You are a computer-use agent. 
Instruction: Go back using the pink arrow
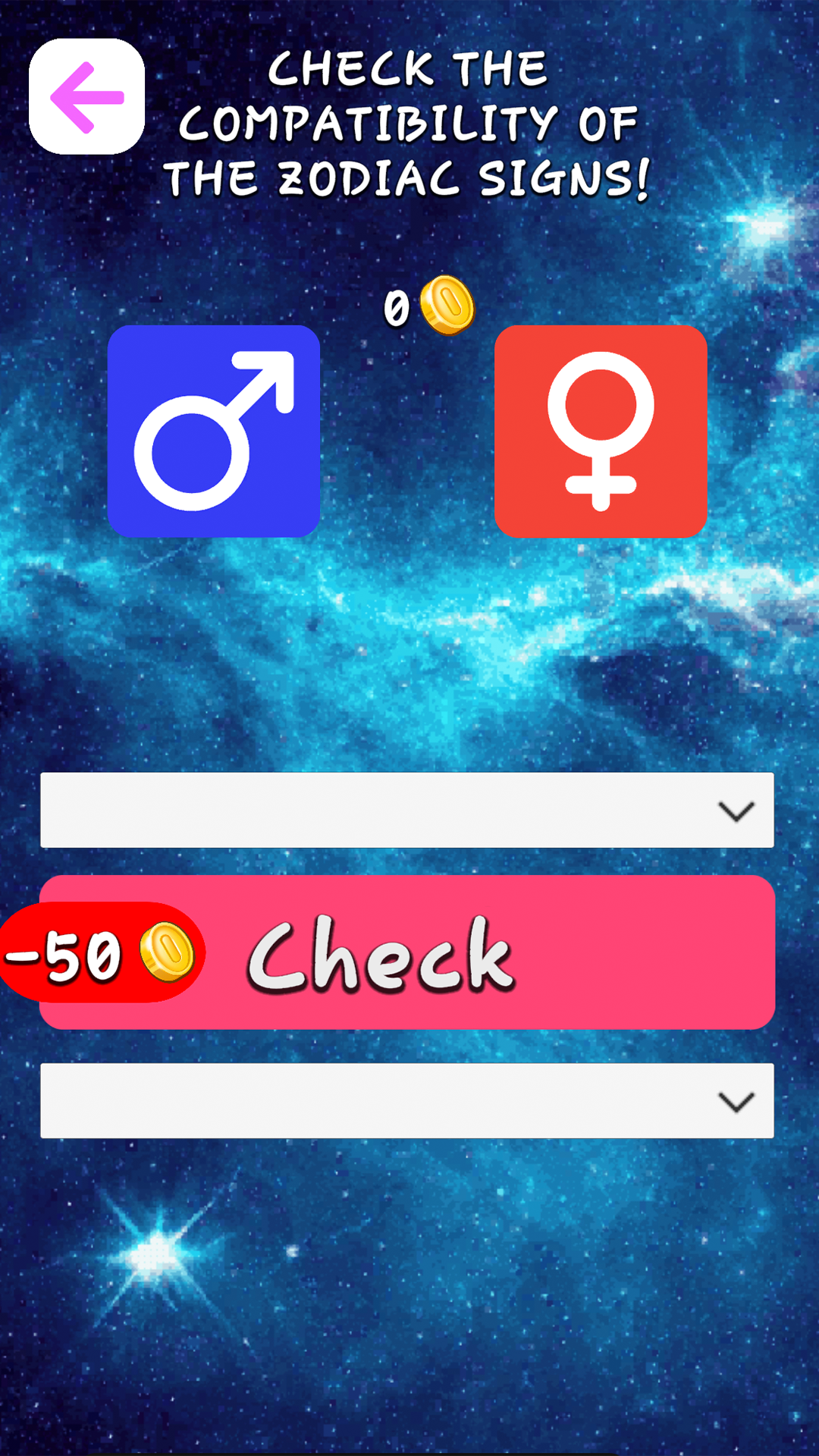coord(86,97)
